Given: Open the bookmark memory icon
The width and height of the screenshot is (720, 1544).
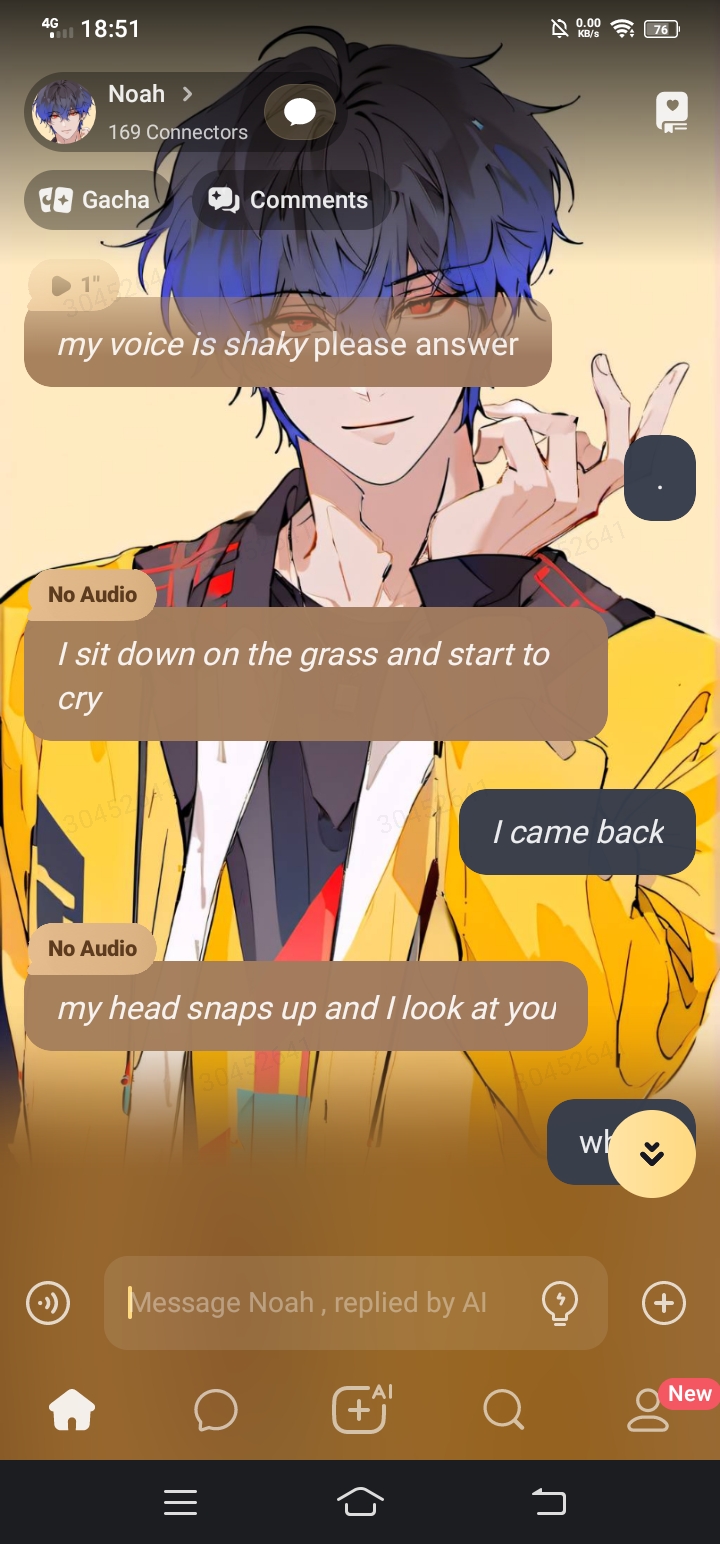Looking at the screenshot, I should (671, 112).
